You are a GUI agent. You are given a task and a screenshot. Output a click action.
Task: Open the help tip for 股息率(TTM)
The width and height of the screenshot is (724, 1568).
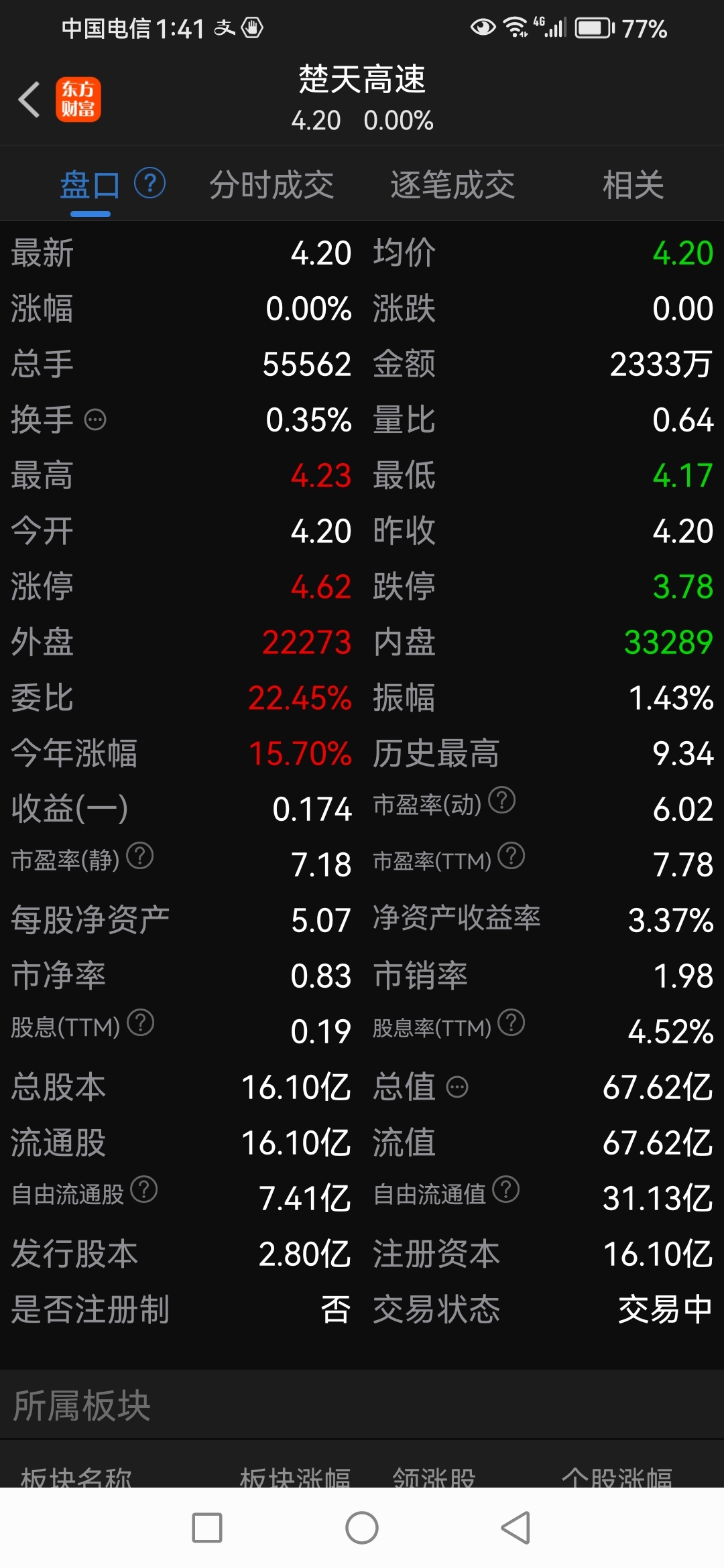click(x=511, y=1023)
